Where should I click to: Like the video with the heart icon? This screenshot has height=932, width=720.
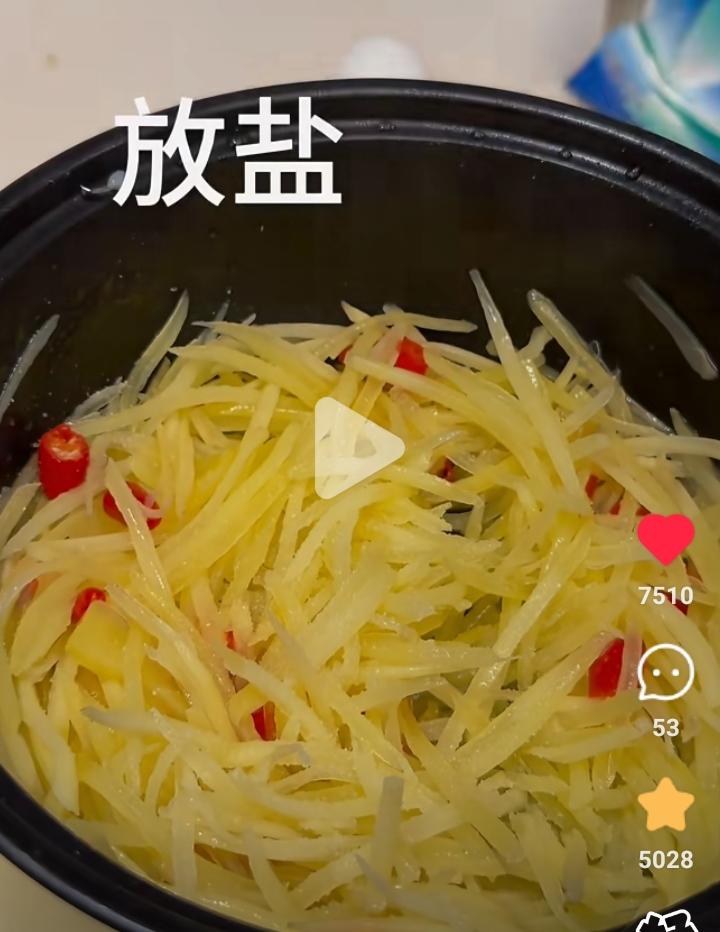point(666,540)
